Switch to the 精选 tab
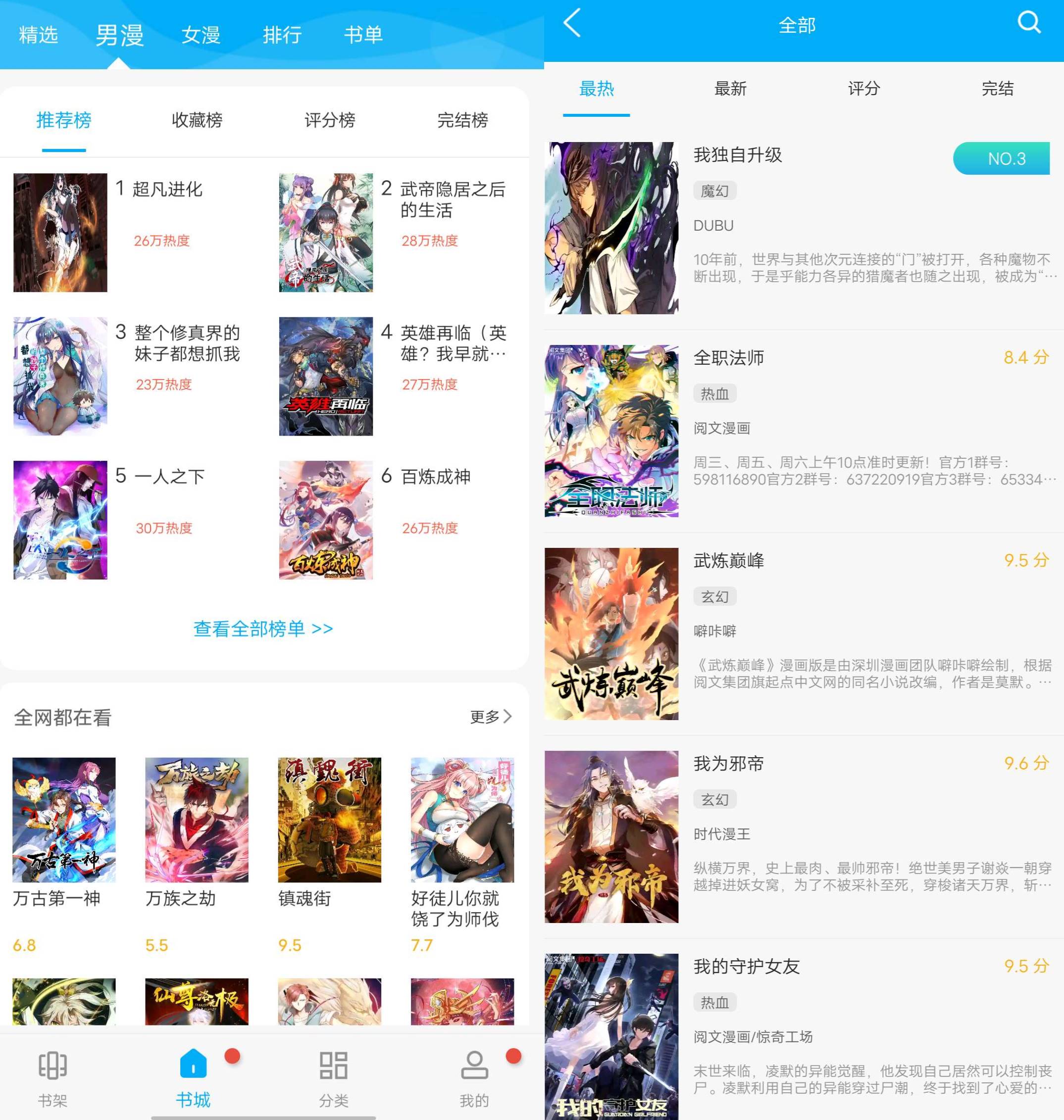 coord(39,35)
